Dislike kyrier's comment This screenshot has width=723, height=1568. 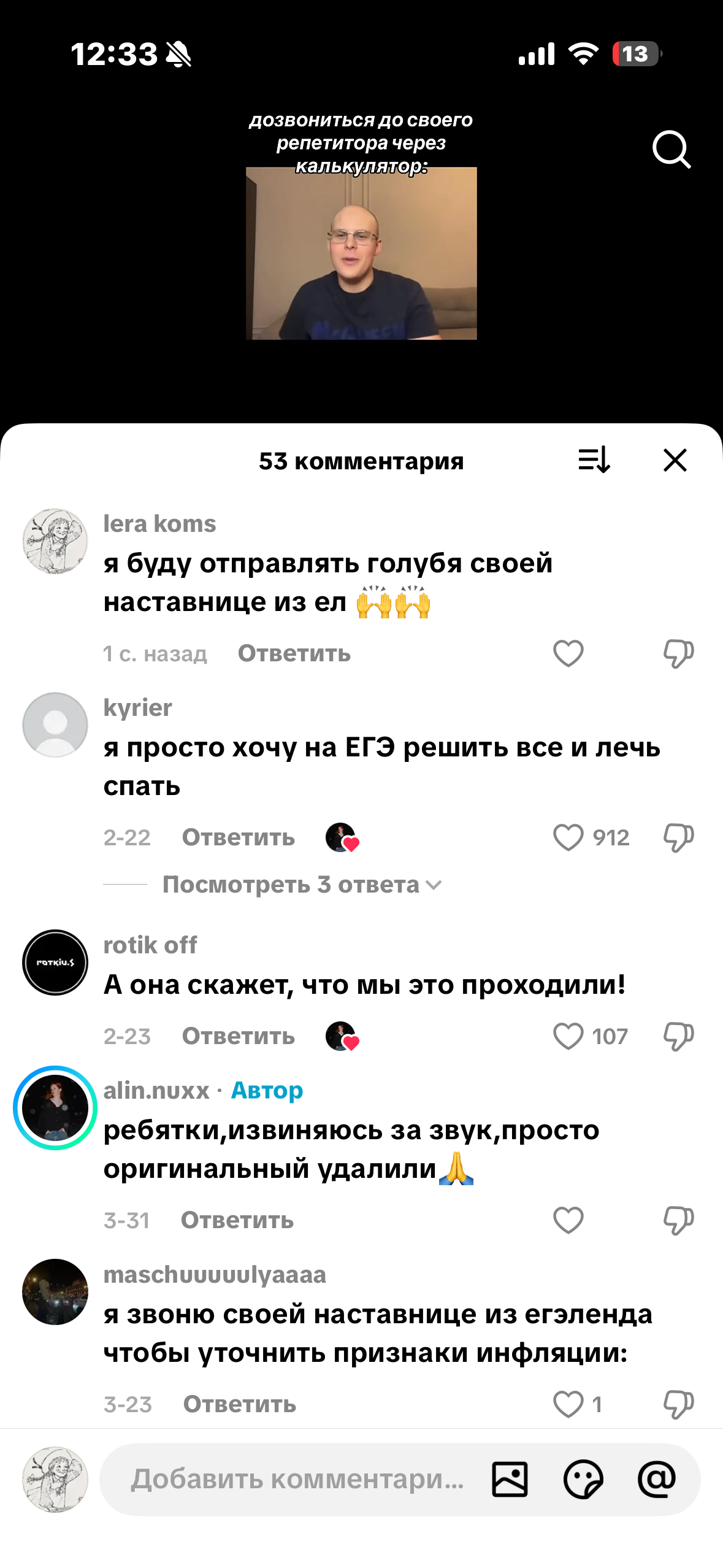(678, 837)
